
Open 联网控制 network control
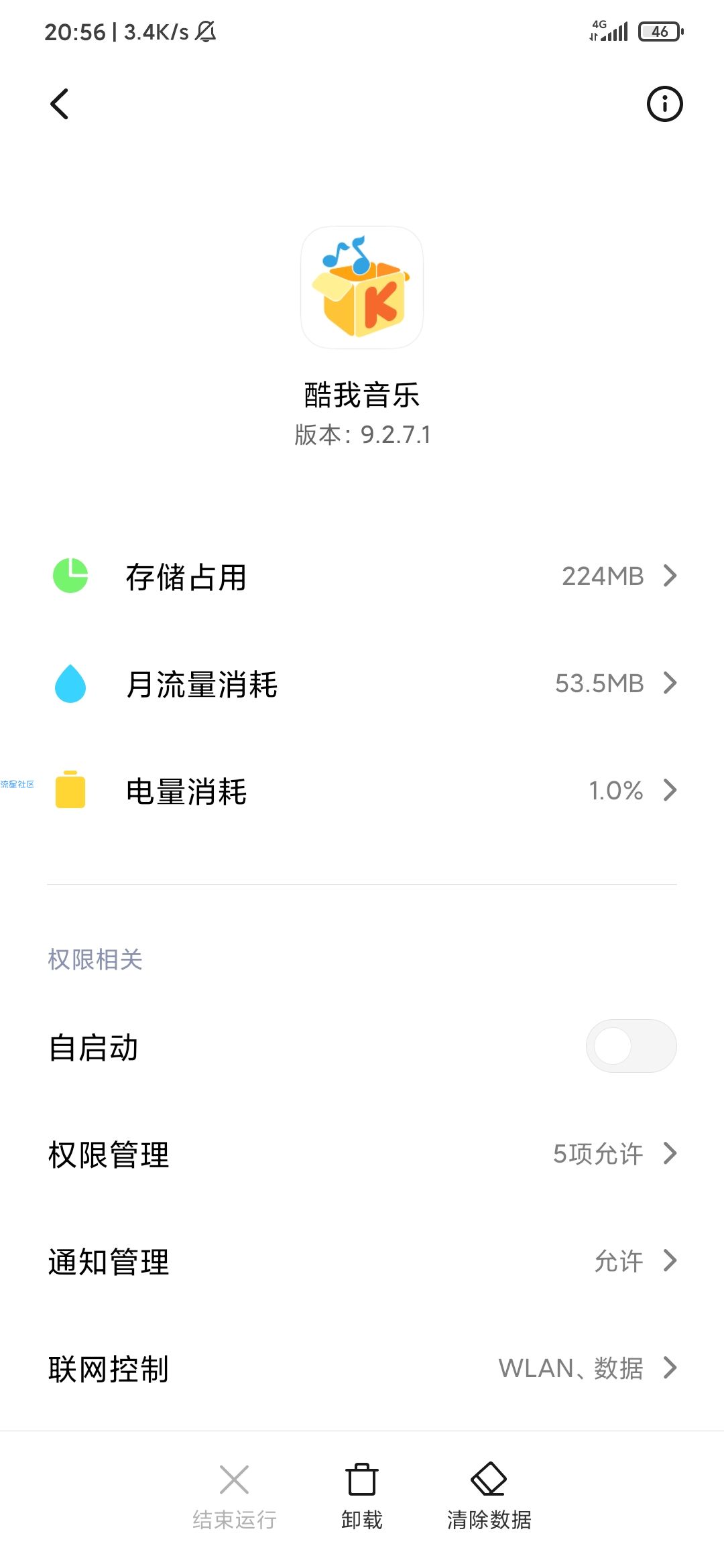pyautogui.click(x=362, y=1368)
